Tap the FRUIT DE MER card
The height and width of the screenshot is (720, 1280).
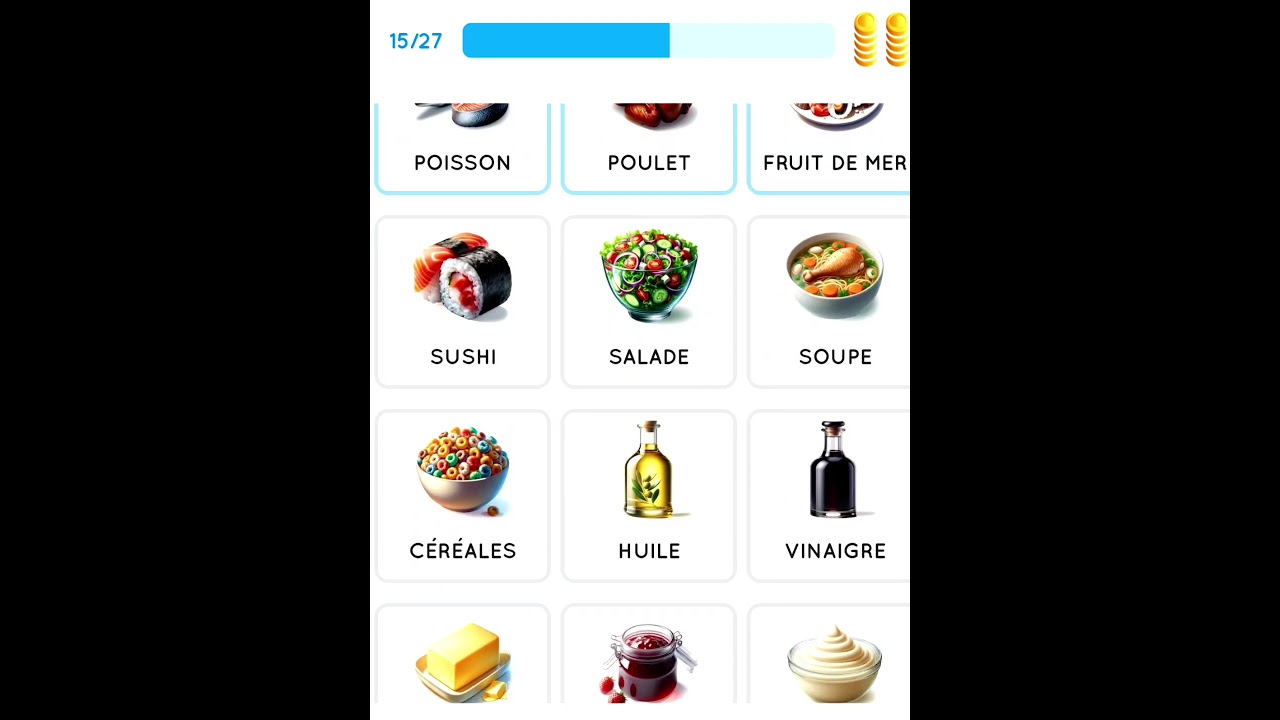(x=832, y=148)
